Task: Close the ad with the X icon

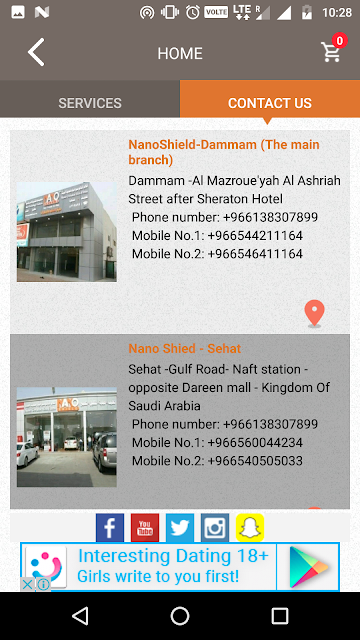Action: click(x=27, y=584)
